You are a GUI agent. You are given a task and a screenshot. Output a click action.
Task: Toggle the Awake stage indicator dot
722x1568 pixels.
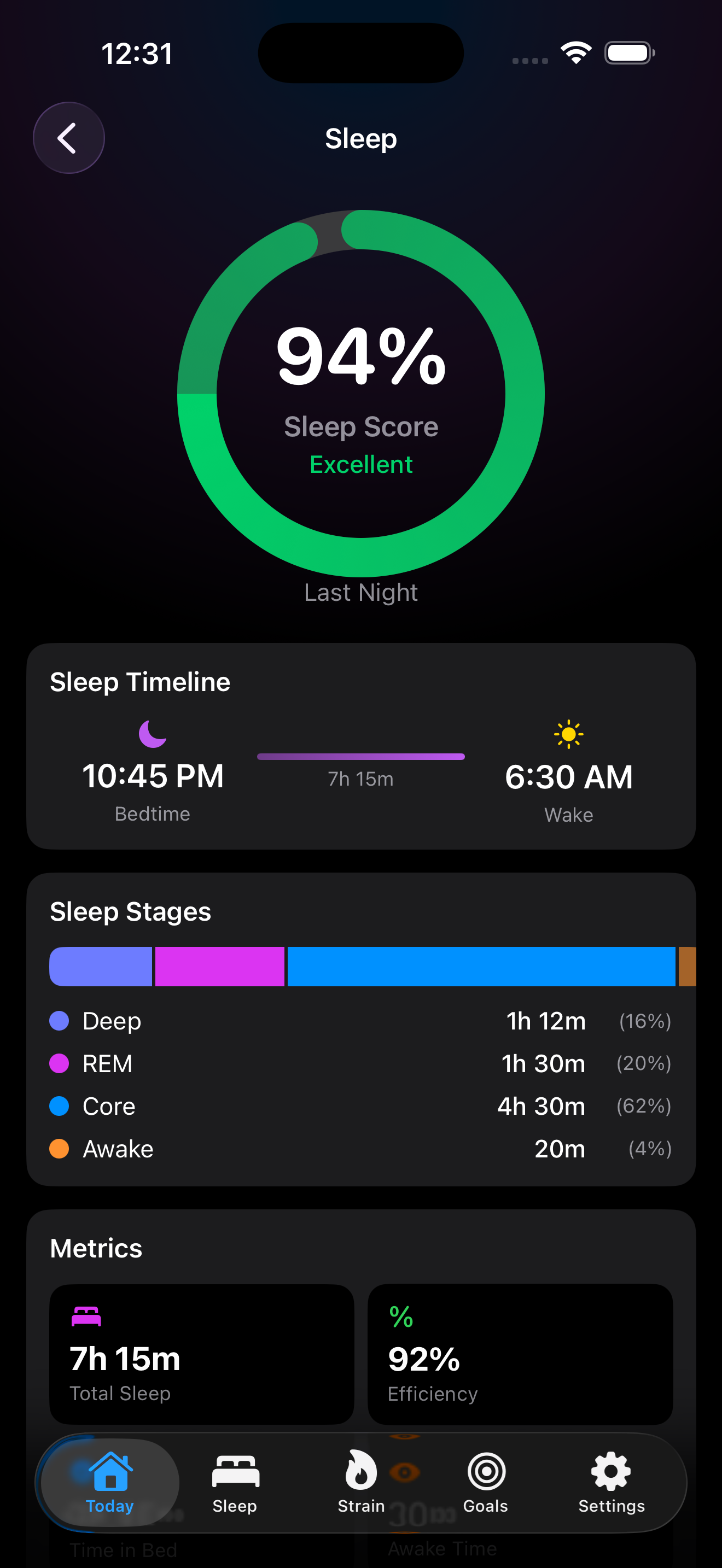60,1149
